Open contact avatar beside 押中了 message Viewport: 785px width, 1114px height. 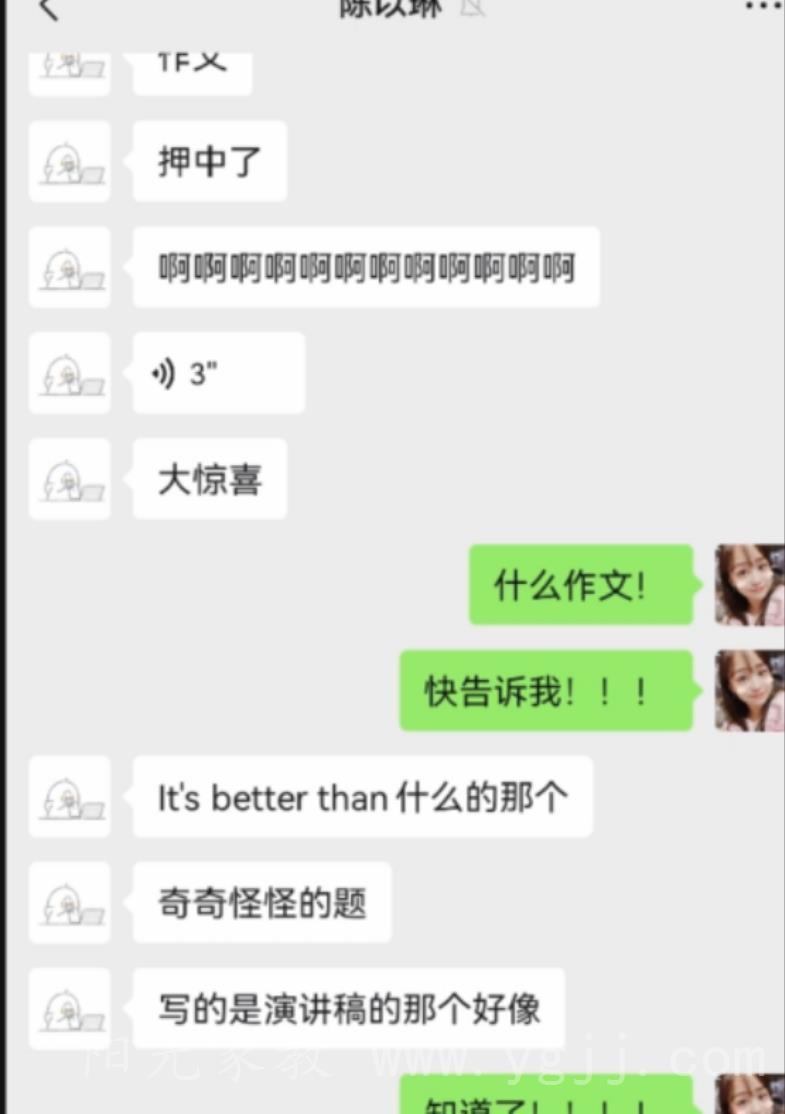click(69, 162)
